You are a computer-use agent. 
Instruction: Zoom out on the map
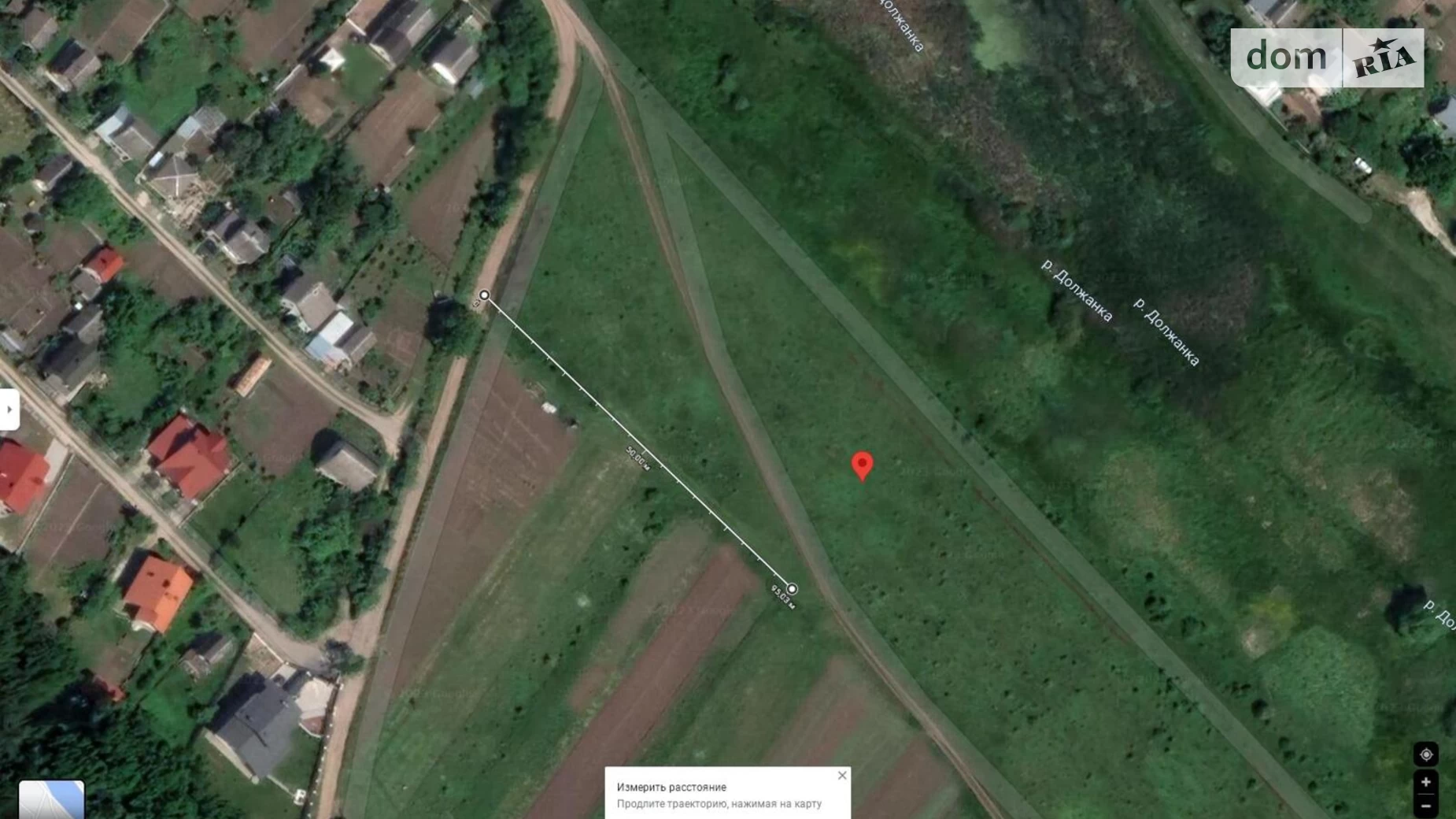[1425, 806]
